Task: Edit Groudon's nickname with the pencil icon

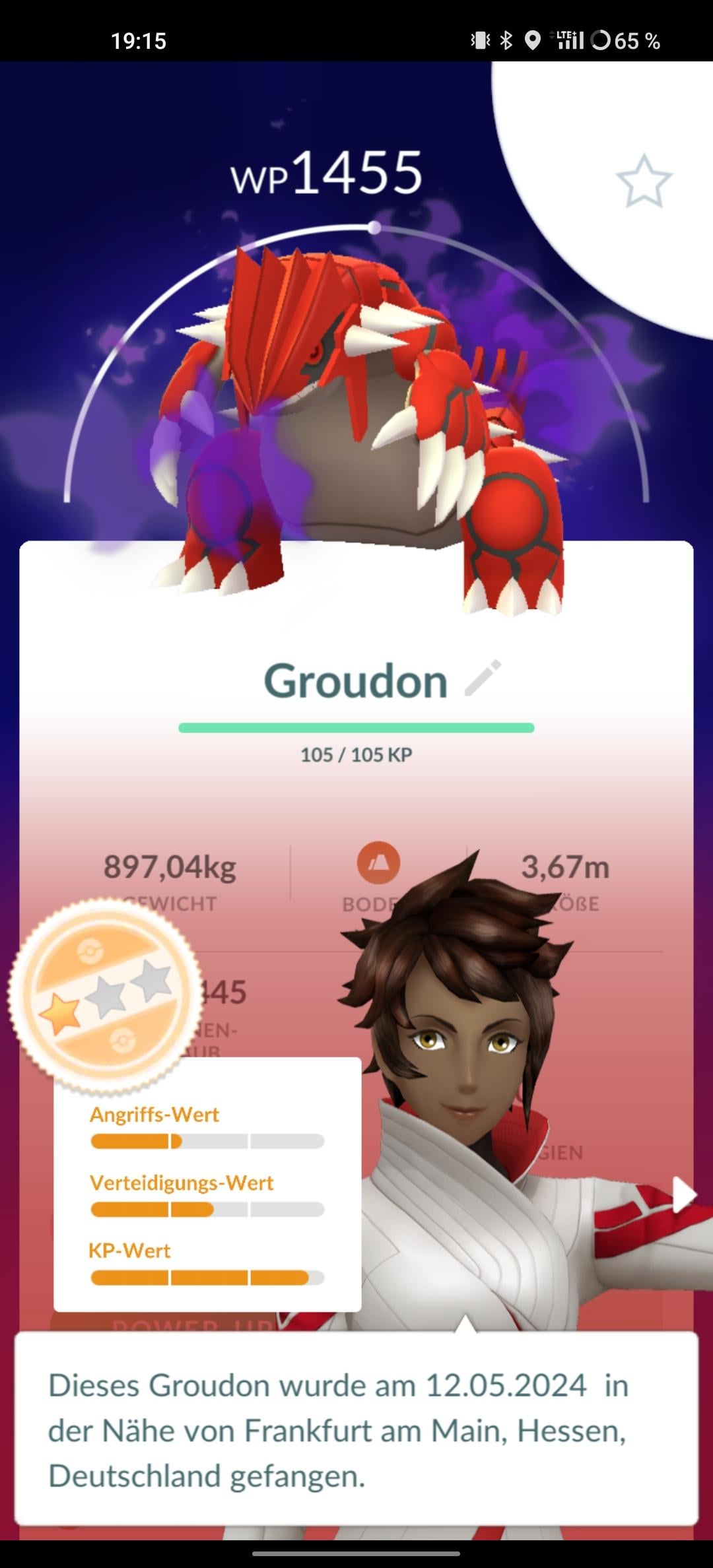Action: tap(483, 678)
